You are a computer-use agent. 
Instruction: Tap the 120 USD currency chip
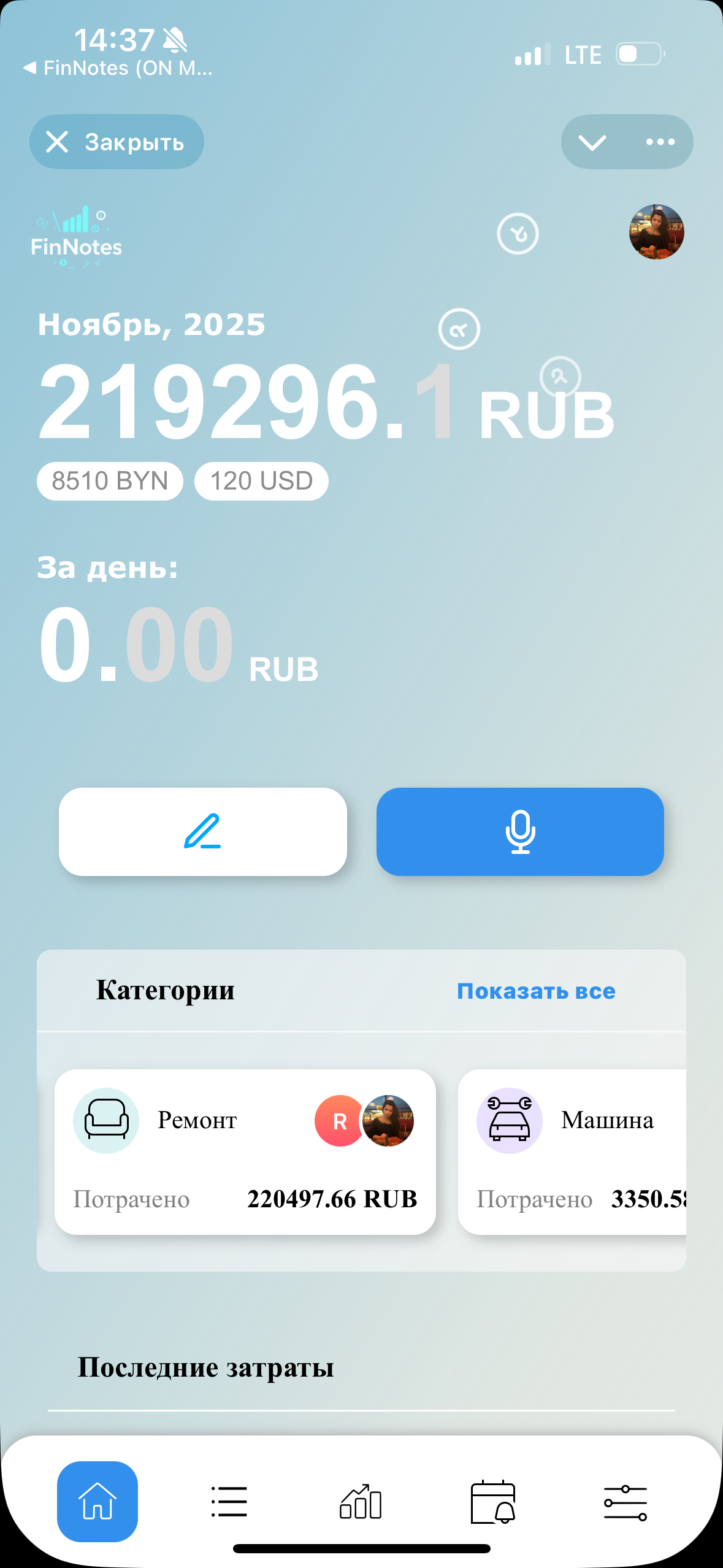pyautogui.click(x=261, y=481)
